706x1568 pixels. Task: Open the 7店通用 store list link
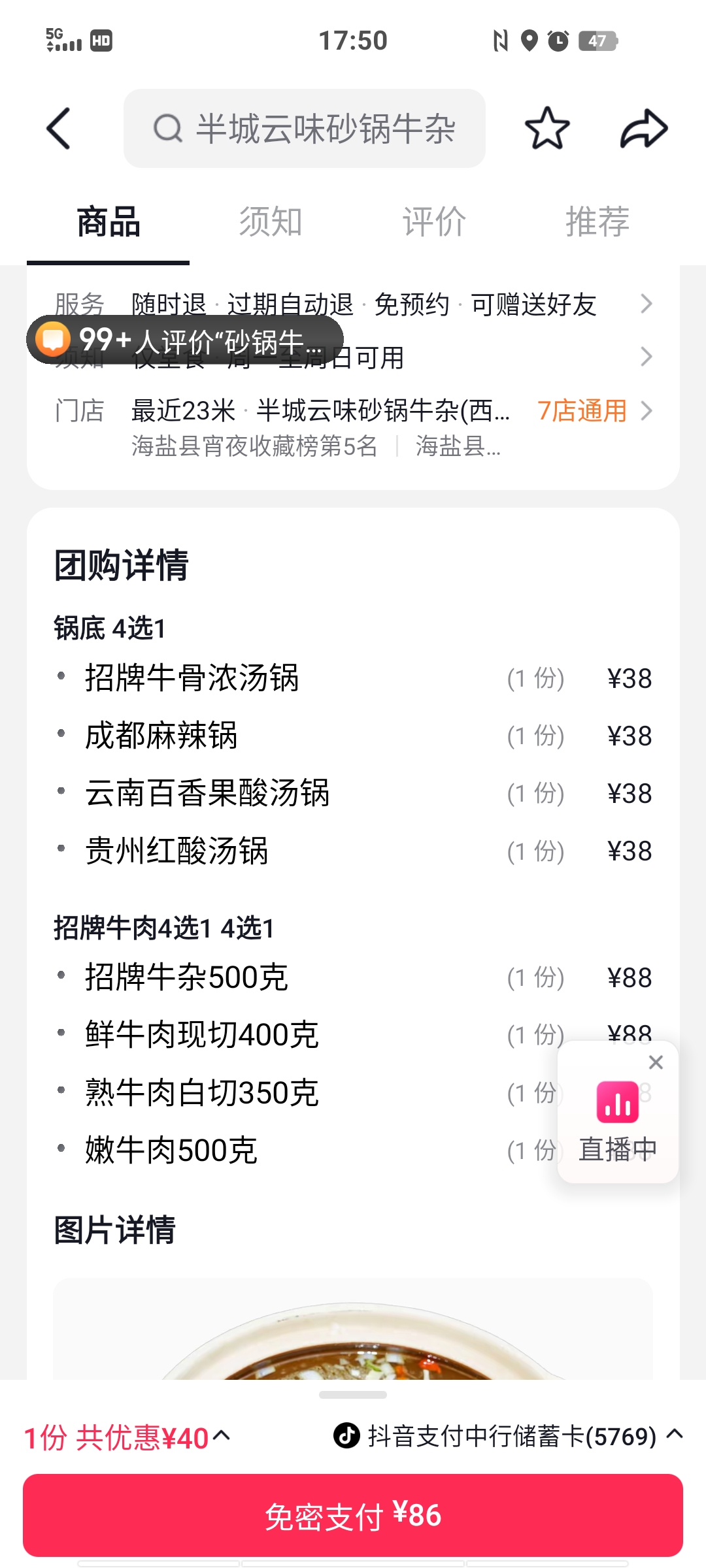tap(580, 412)
